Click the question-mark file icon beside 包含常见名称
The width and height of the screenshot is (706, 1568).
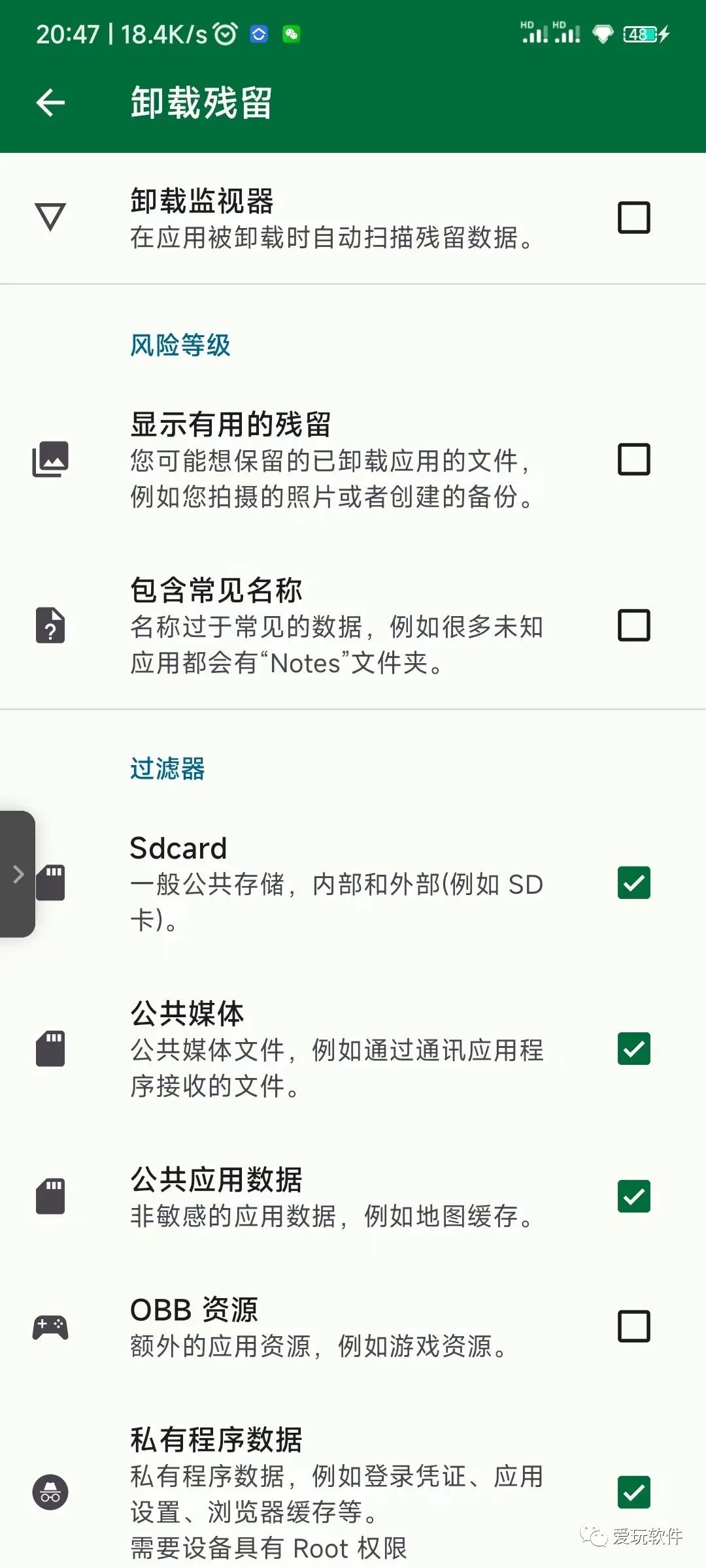coord(50,627)
